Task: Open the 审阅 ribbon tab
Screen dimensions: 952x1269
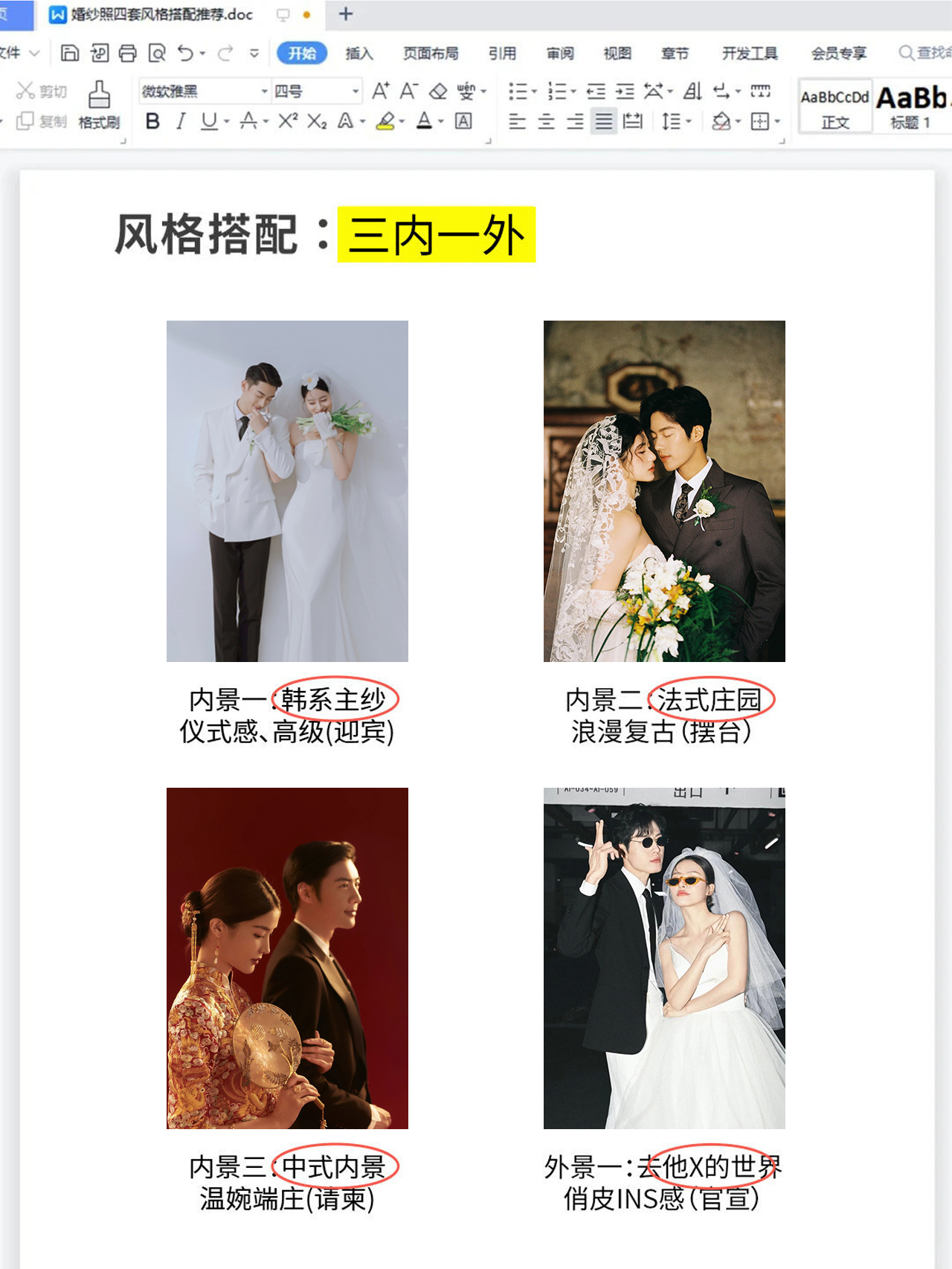Action: point(560,54)
